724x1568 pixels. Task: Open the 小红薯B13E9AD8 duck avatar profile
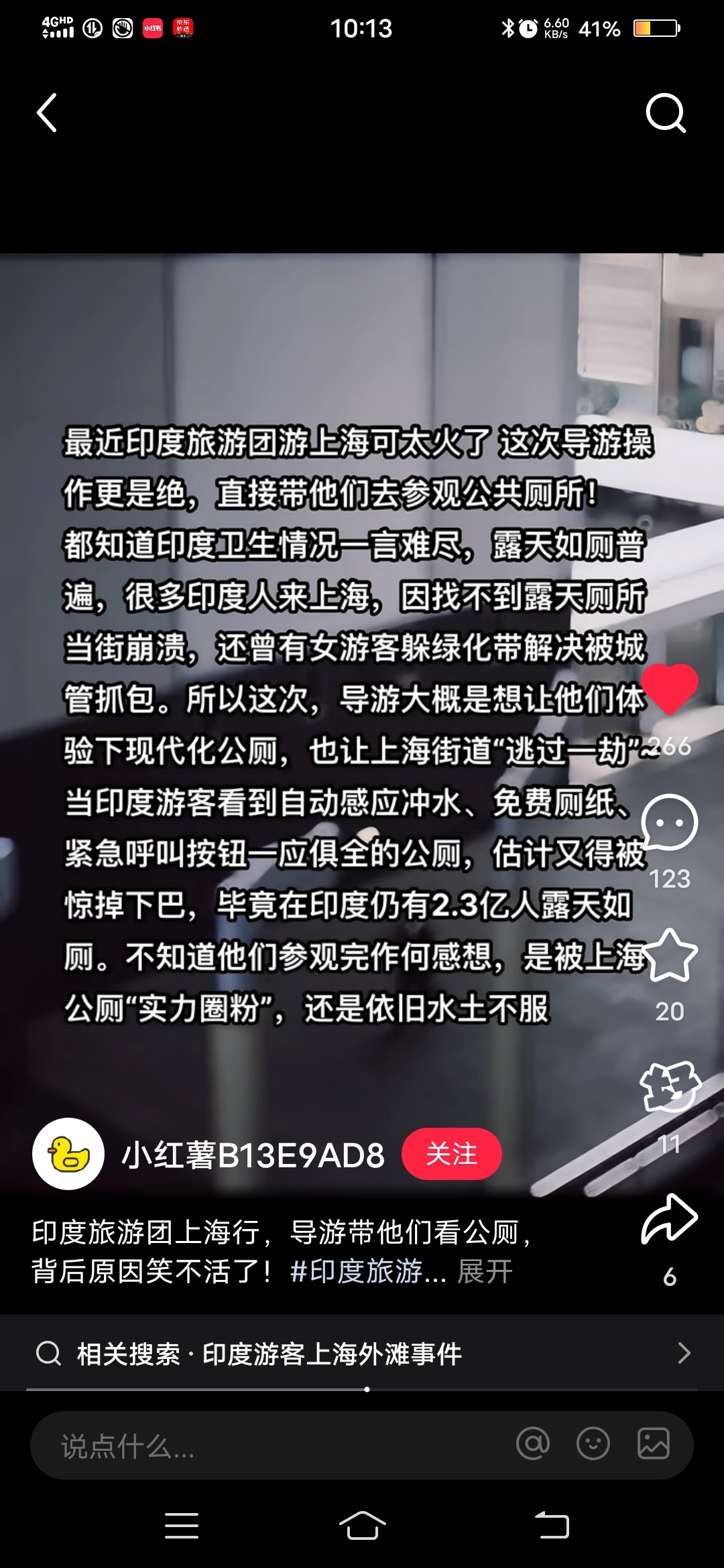click(68, 1154)
